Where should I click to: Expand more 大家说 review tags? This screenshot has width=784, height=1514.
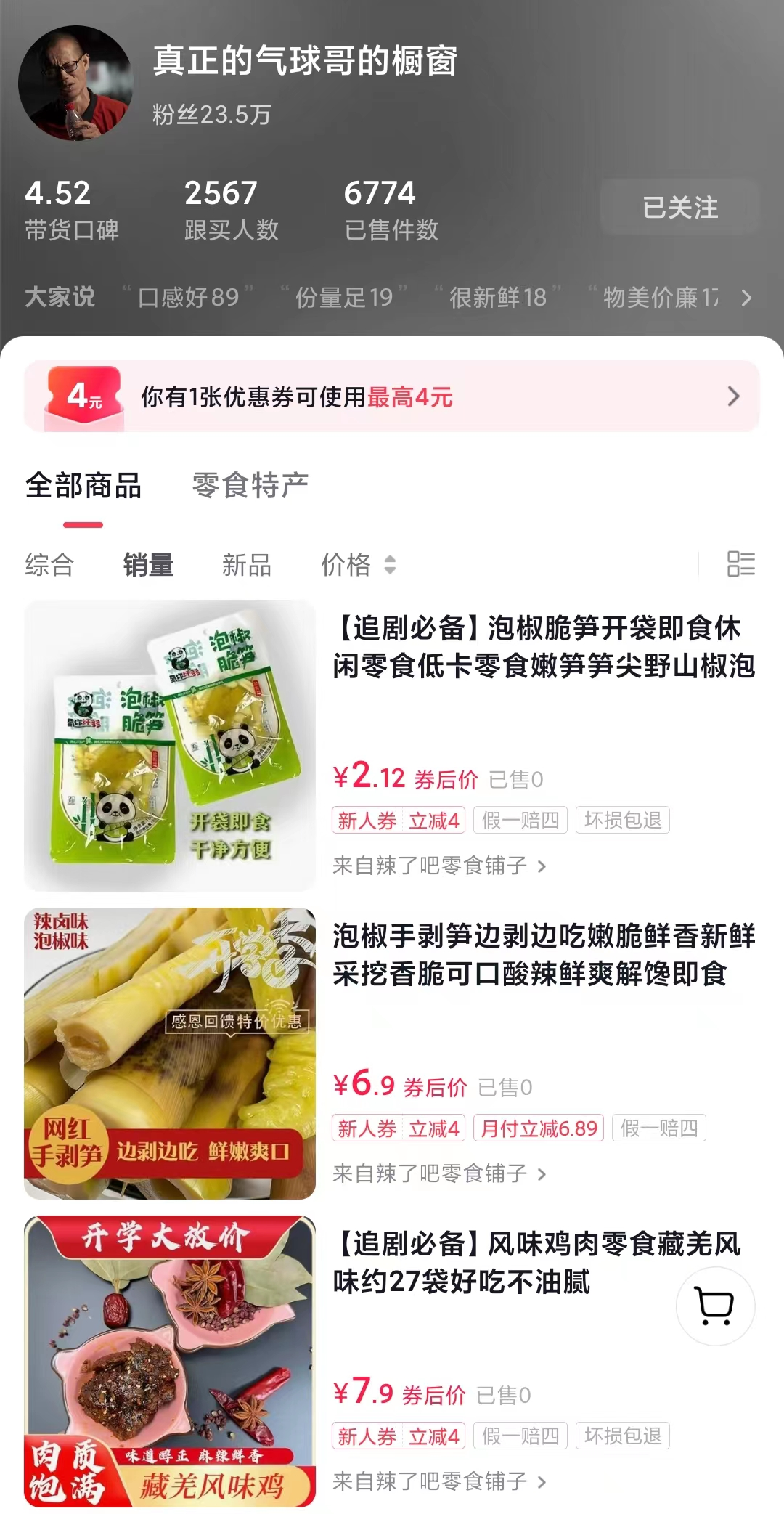point(746,298)
